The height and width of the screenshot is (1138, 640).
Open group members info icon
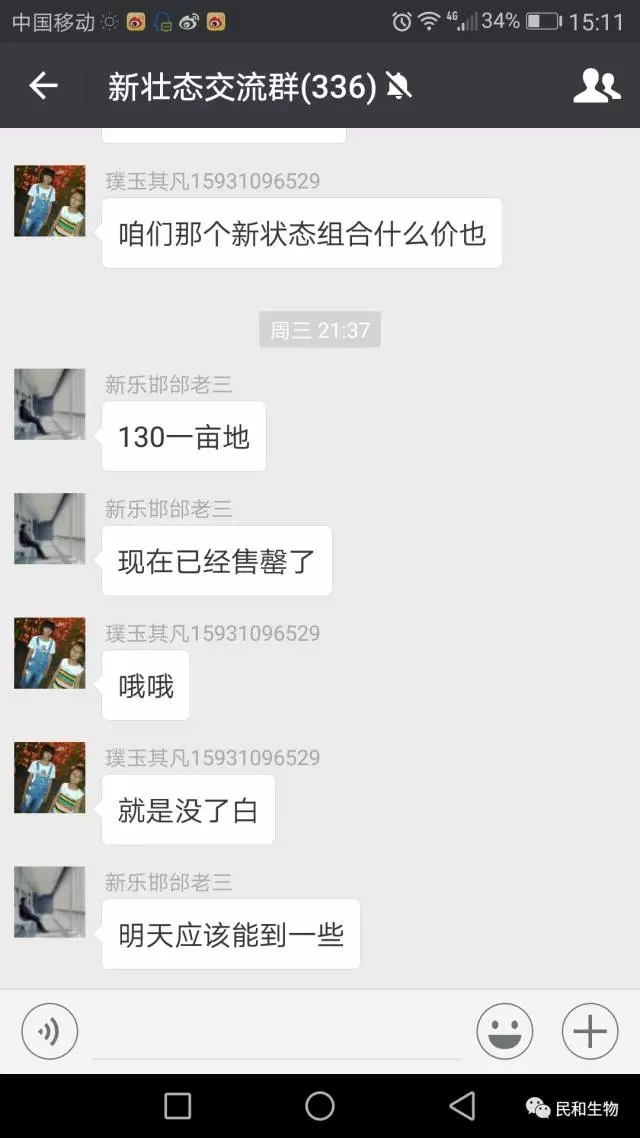pyautogui.click(x=596, y=87)
